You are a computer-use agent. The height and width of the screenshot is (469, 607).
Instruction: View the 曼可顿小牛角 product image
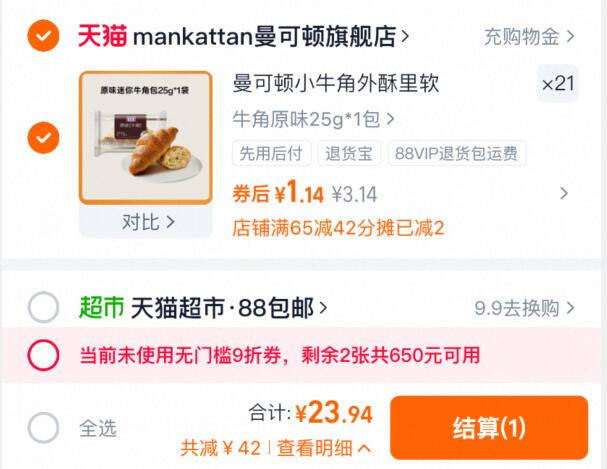click(145, 138)
